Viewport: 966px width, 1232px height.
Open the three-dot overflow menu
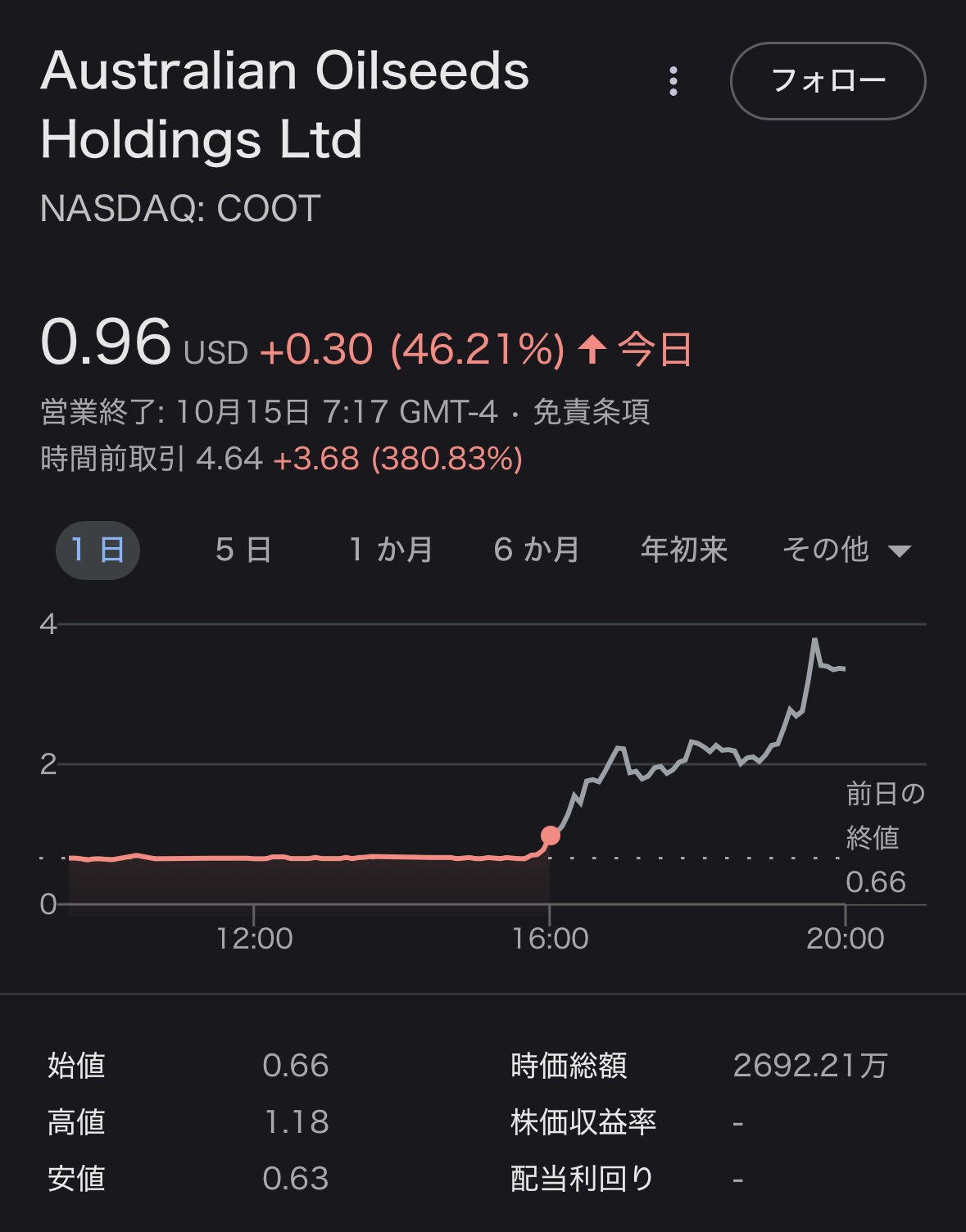[x=673, y=81]
